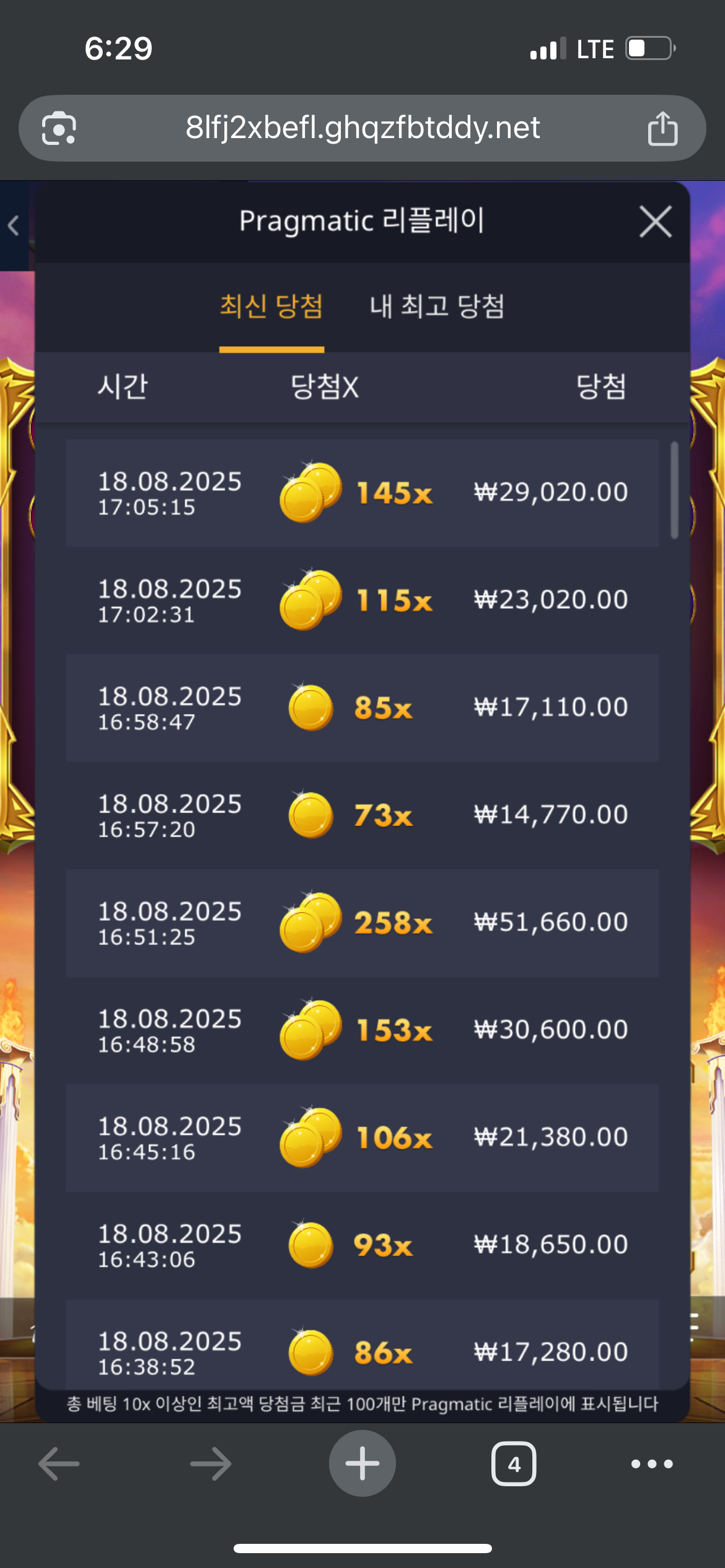
Task: Tap the left chevron behind the dialog
Action: 14,225
